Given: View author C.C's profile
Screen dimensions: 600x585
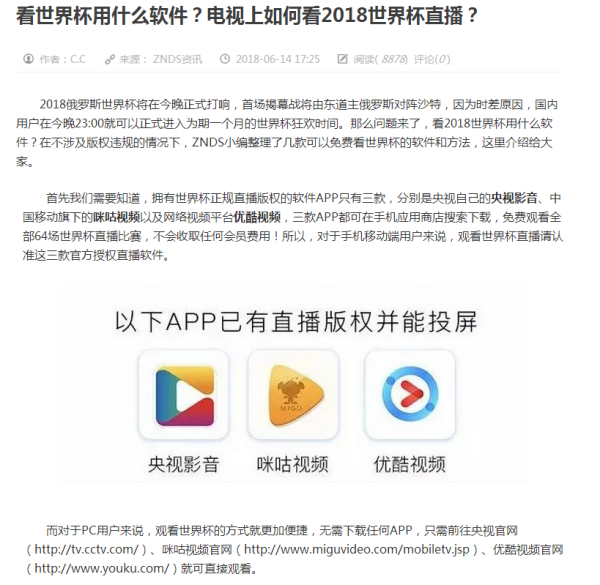Looking at the screenshot, I should (77, 60).
